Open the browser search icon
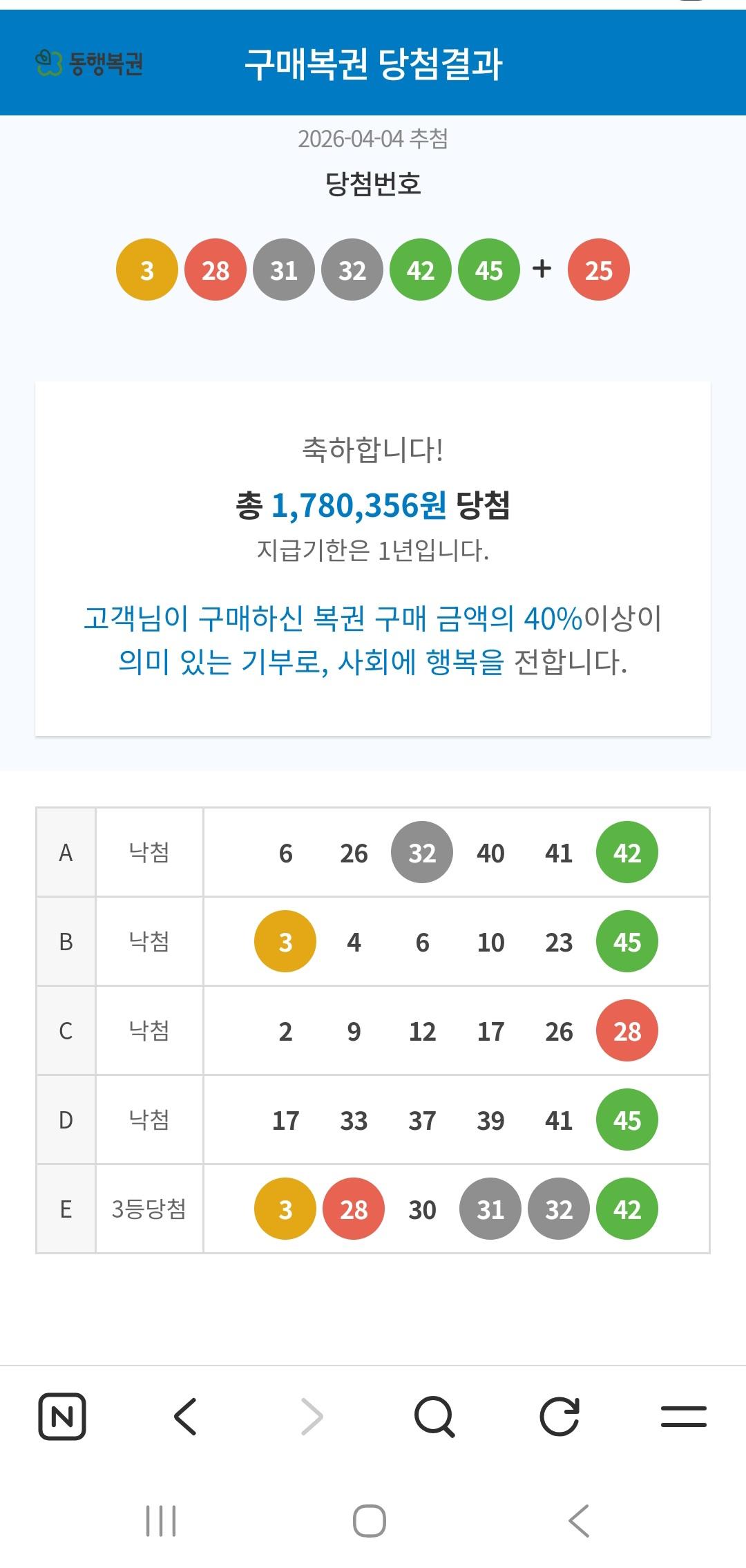746x1568 pixels. click(434, 1417)
